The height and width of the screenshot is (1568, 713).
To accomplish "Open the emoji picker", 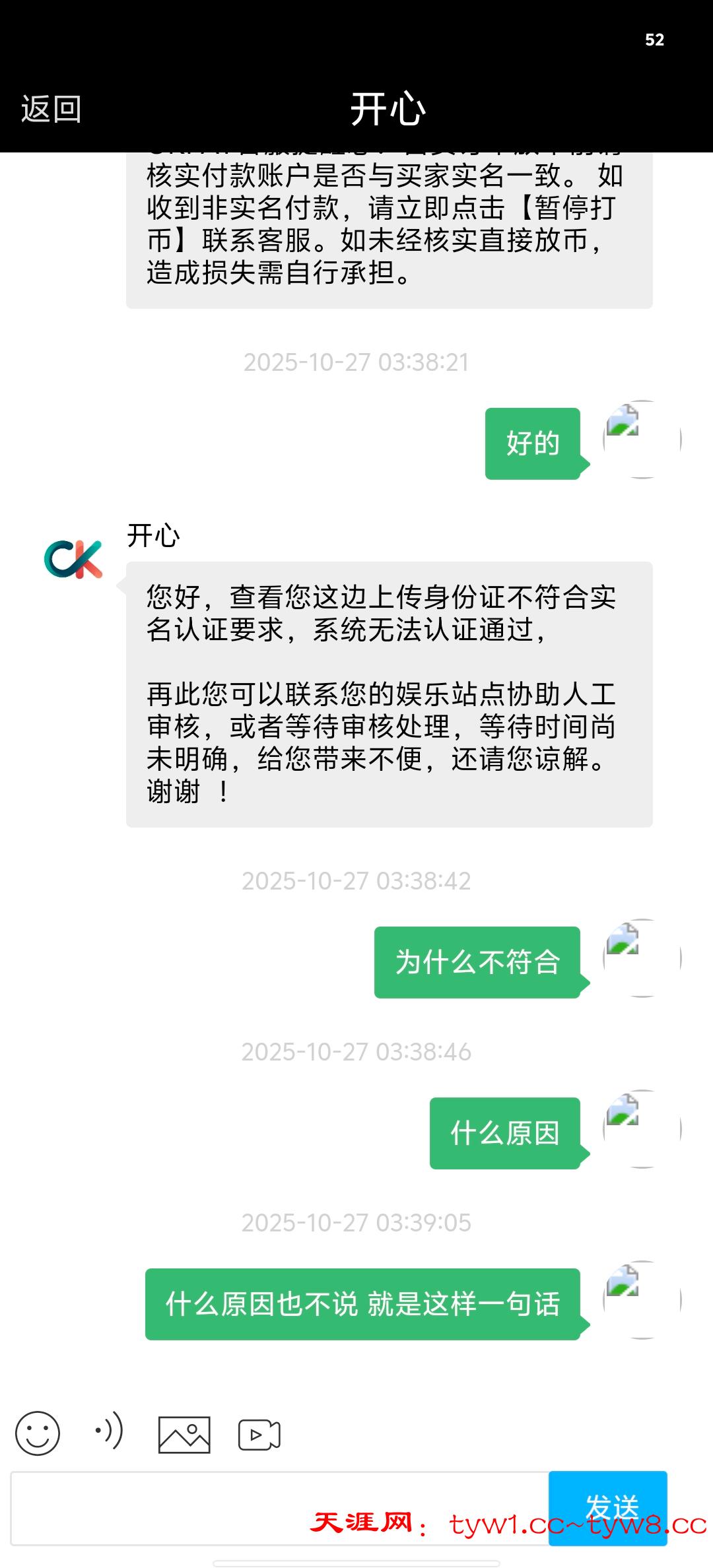I will click(x=38, y=1433).
